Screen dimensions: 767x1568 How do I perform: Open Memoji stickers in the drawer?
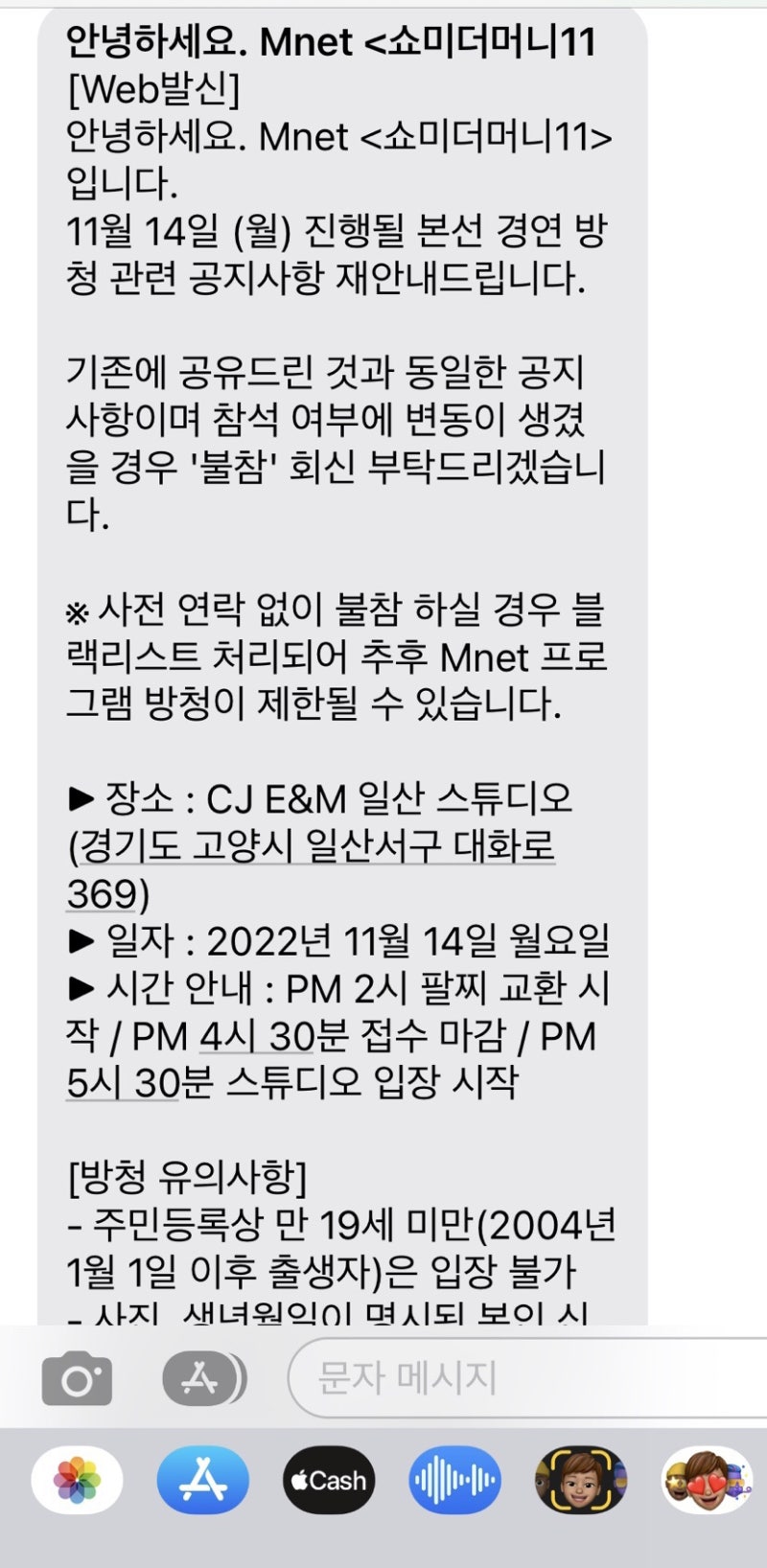(708, 1481)
